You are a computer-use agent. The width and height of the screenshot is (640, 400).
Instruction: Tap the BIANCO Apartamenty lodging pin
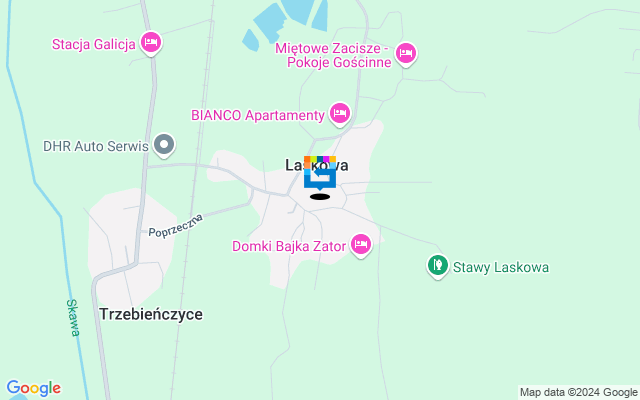339,114
